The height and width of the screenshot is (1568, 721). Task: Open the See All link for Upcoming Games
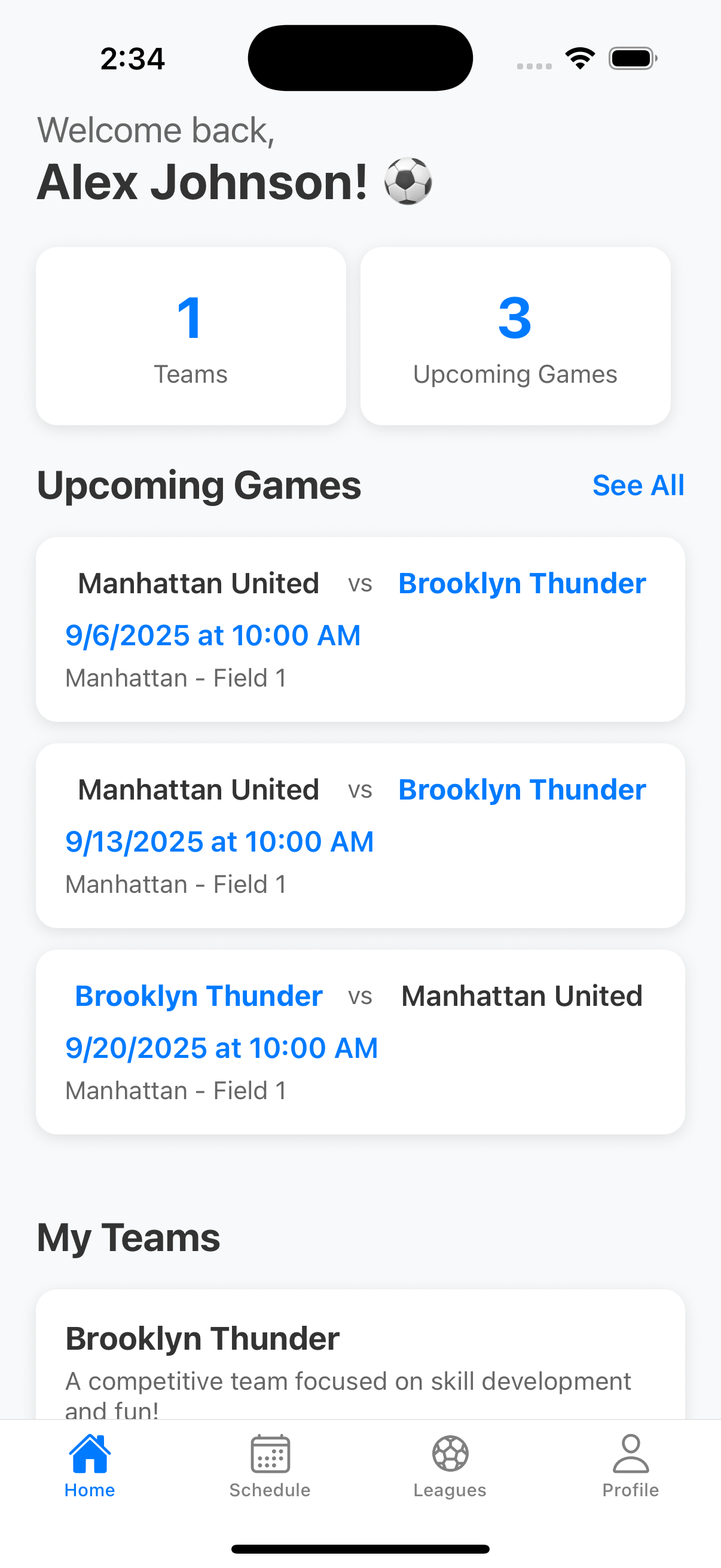click(x=638, y=485)
